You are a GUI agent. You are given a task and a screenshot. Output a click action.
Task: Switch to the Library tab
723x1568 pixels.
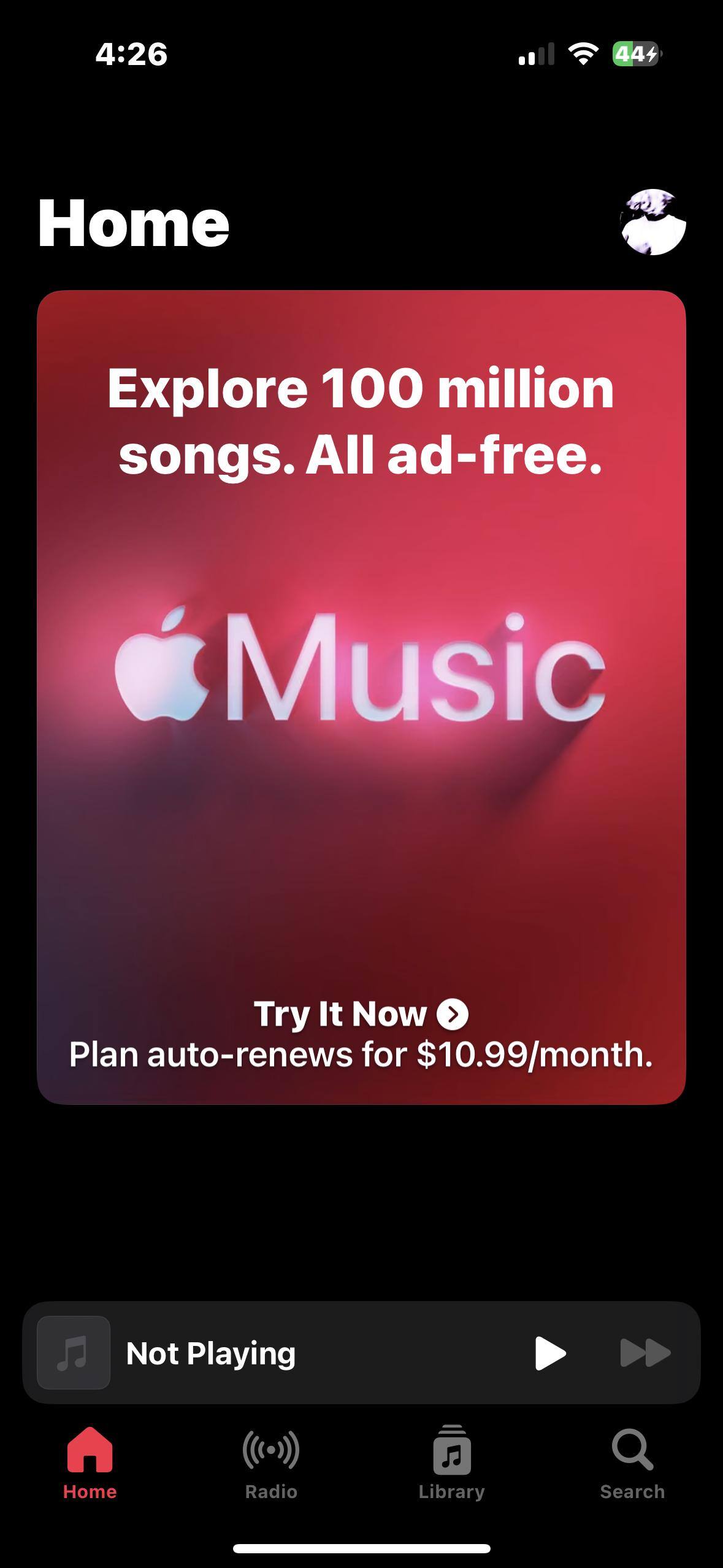click(451, 1462)
